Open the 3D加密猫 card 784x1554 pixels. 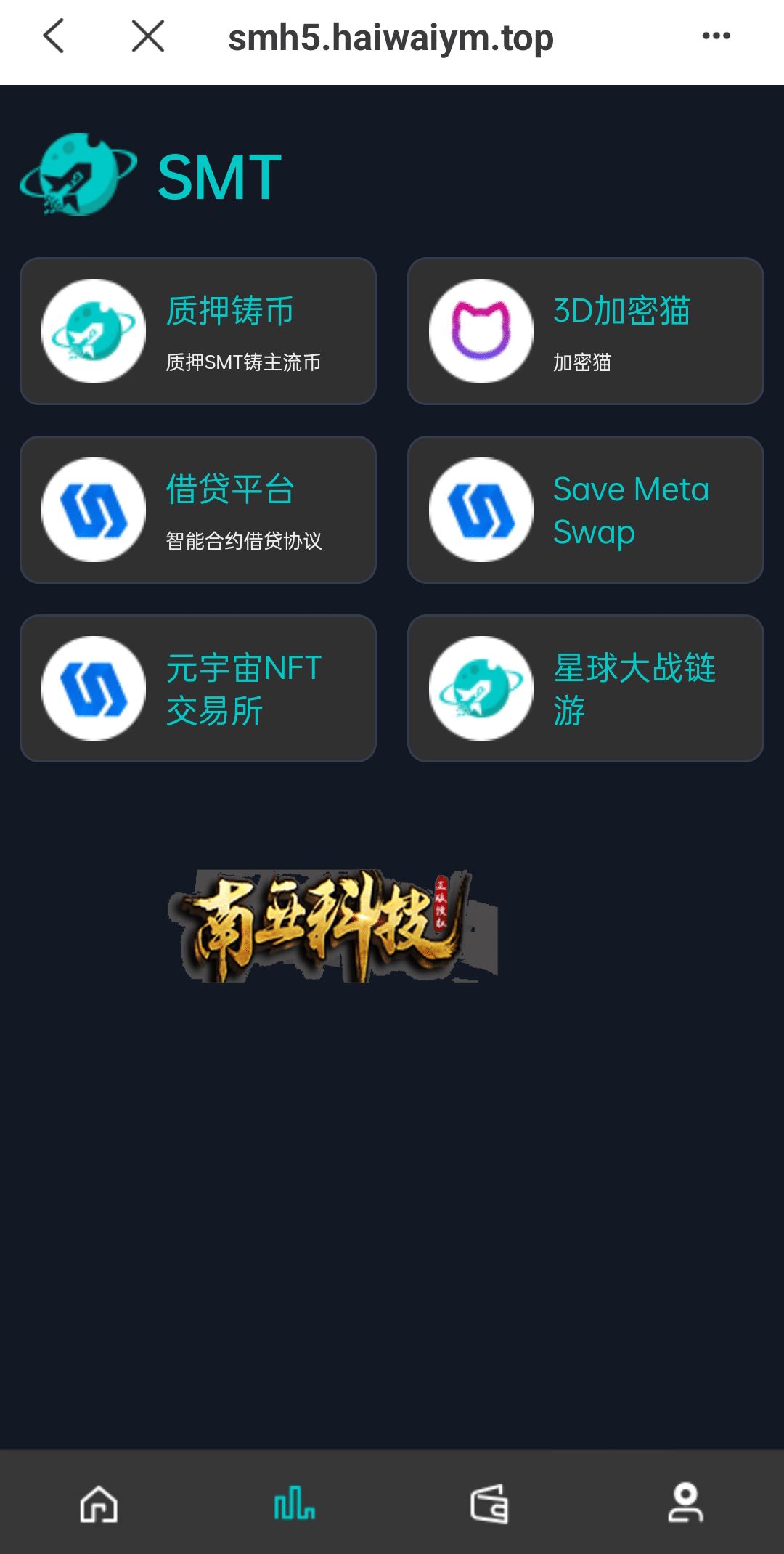pyautogui.click(x=586, y=331)
